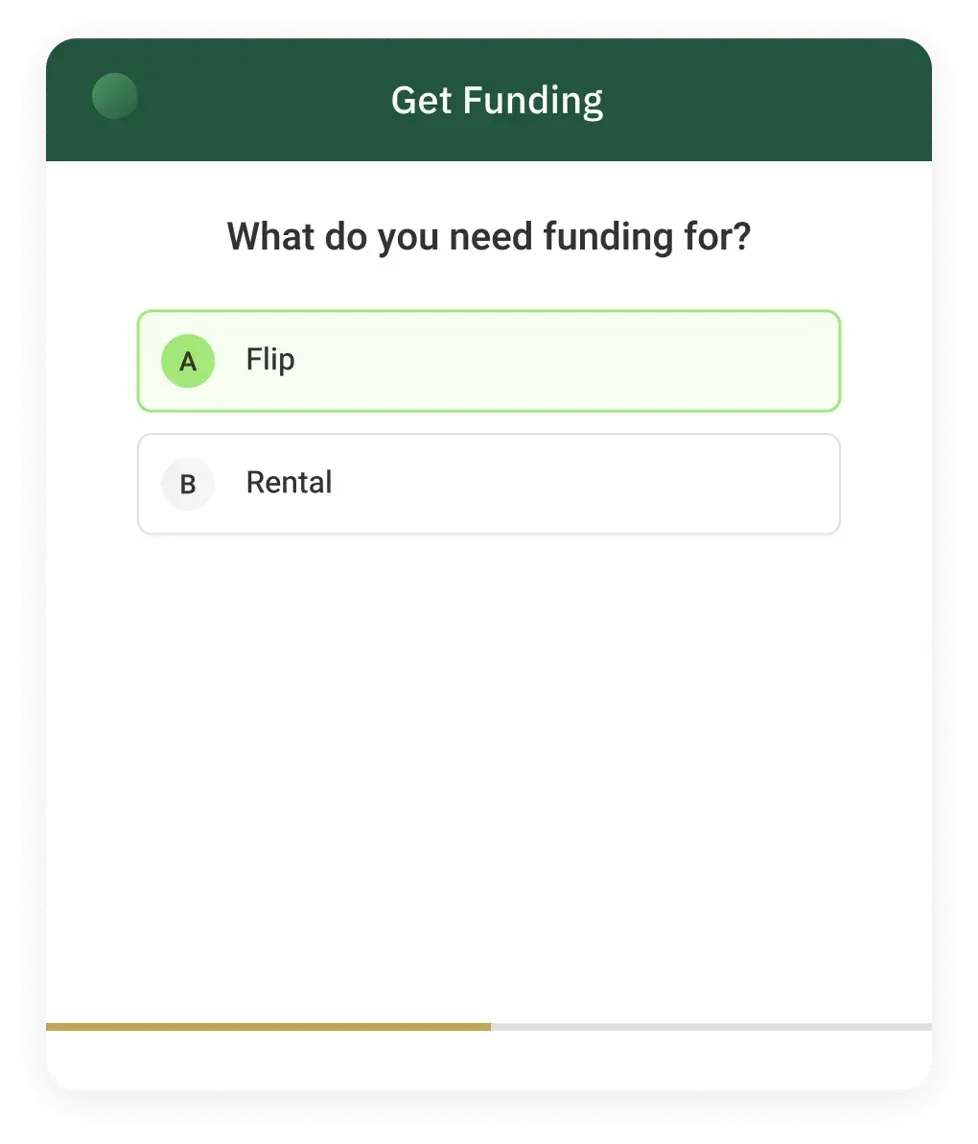Select the Flip funding option
978x1144 pixels.
click(x=488, y=361)
